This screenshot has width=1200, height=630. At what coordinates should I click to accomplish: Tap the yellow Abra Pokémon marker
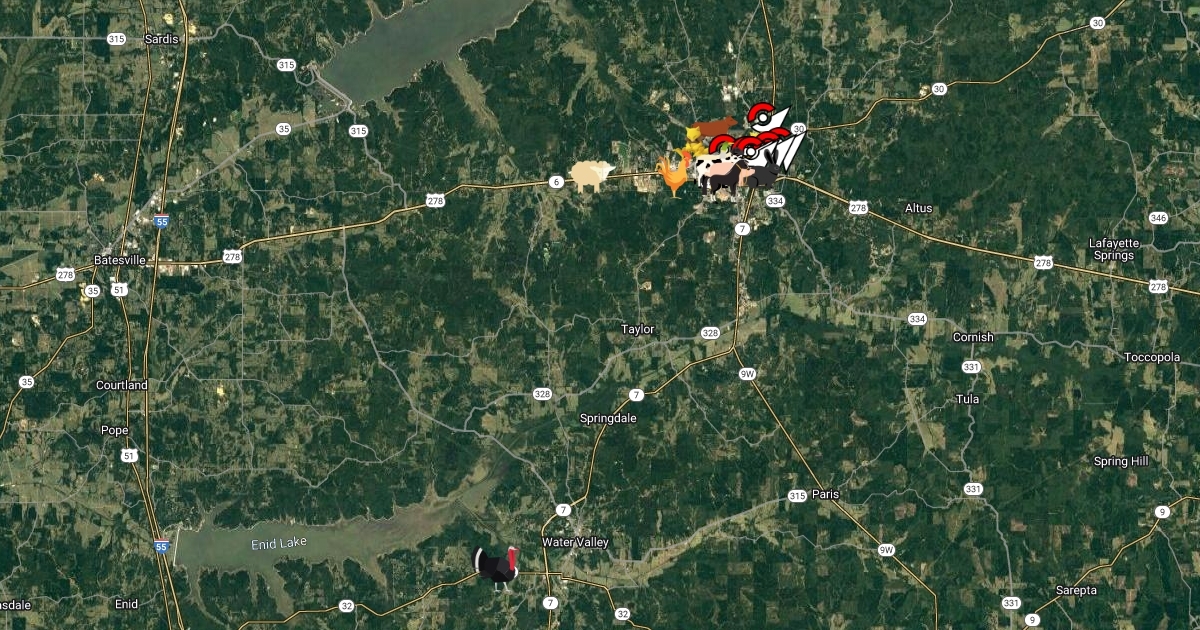pos(692,138)
